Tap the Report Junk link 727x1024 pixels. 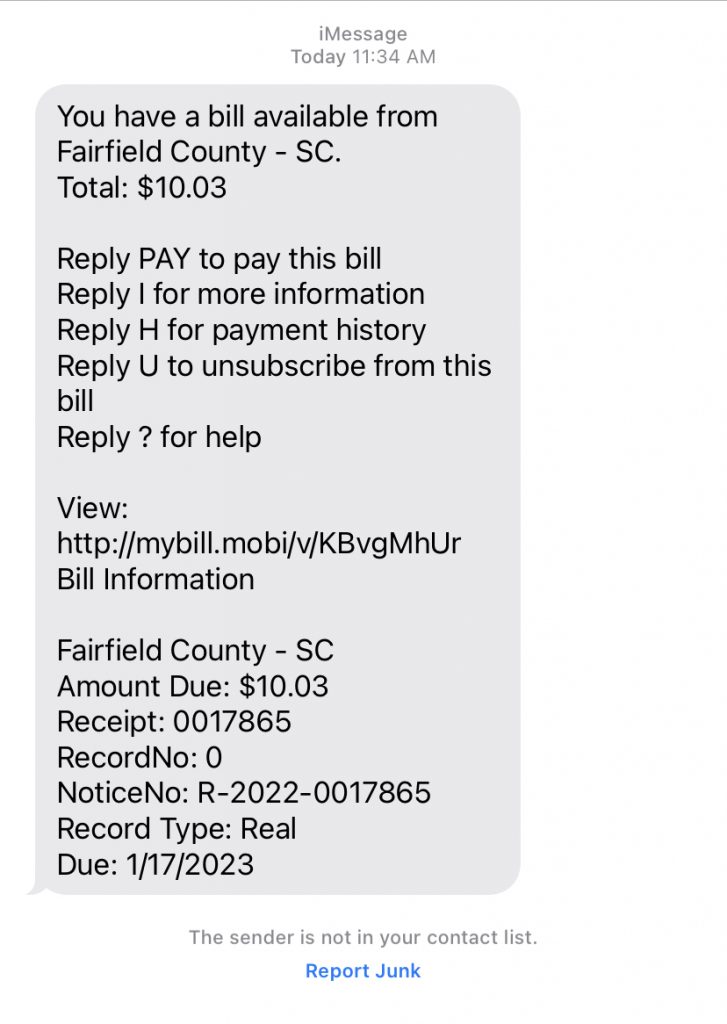[x=363, y=971]
